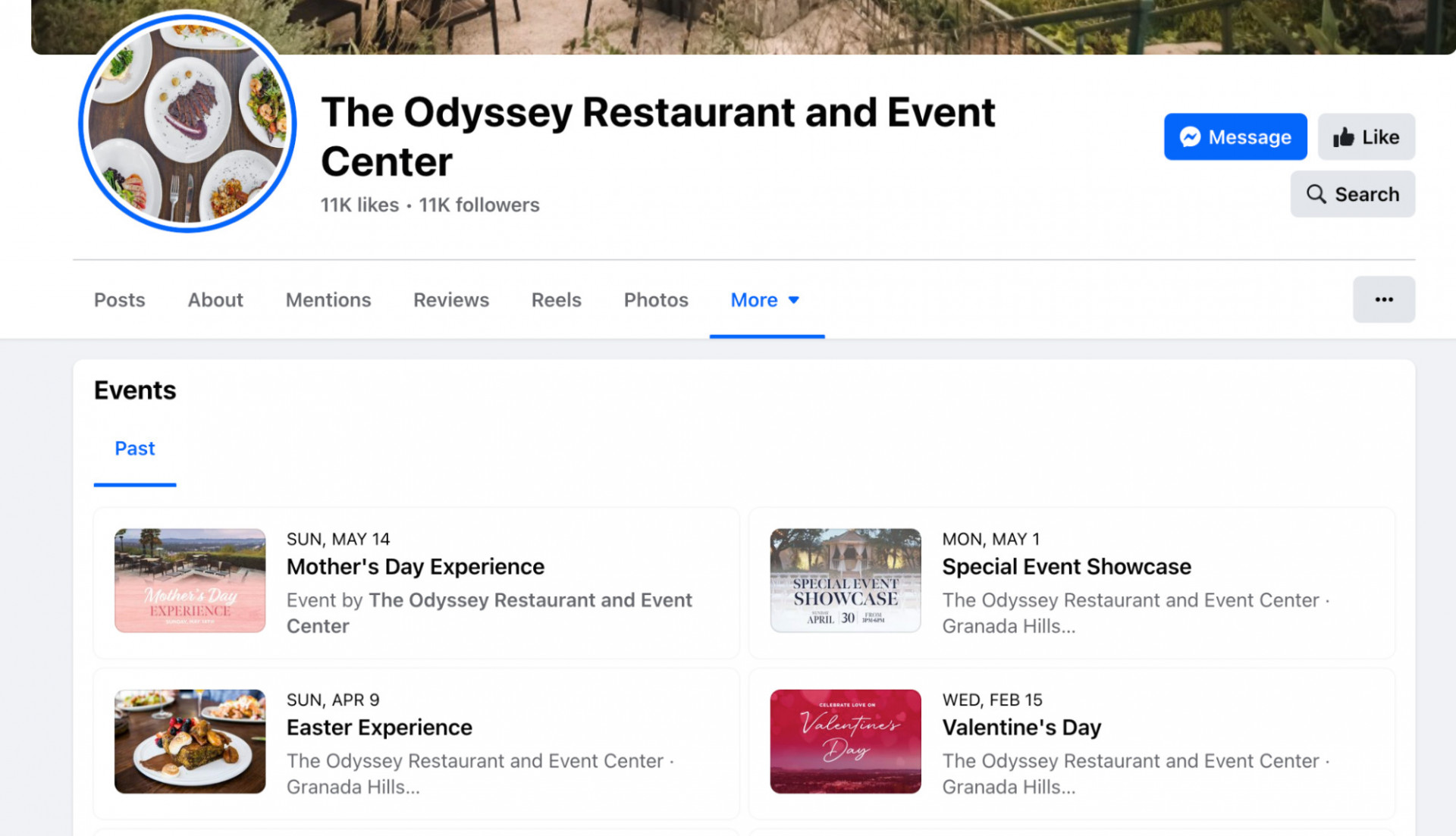View the Mentions tab

pos(328,300)
